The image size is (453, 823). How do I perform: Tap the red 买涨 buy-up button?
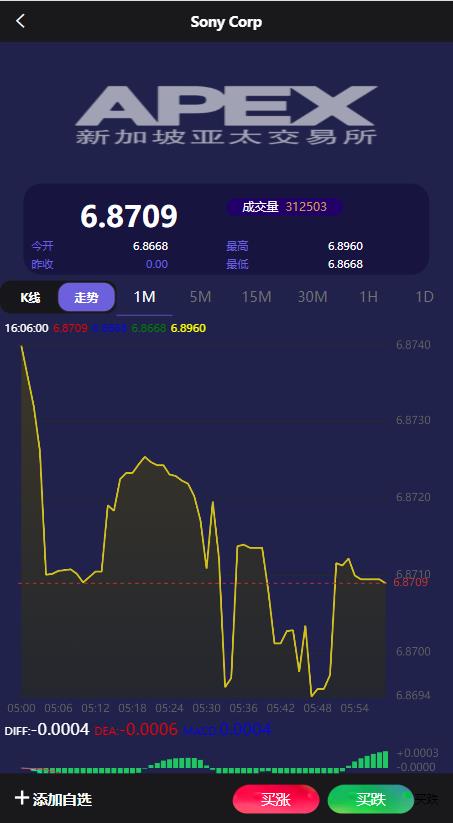276,799
